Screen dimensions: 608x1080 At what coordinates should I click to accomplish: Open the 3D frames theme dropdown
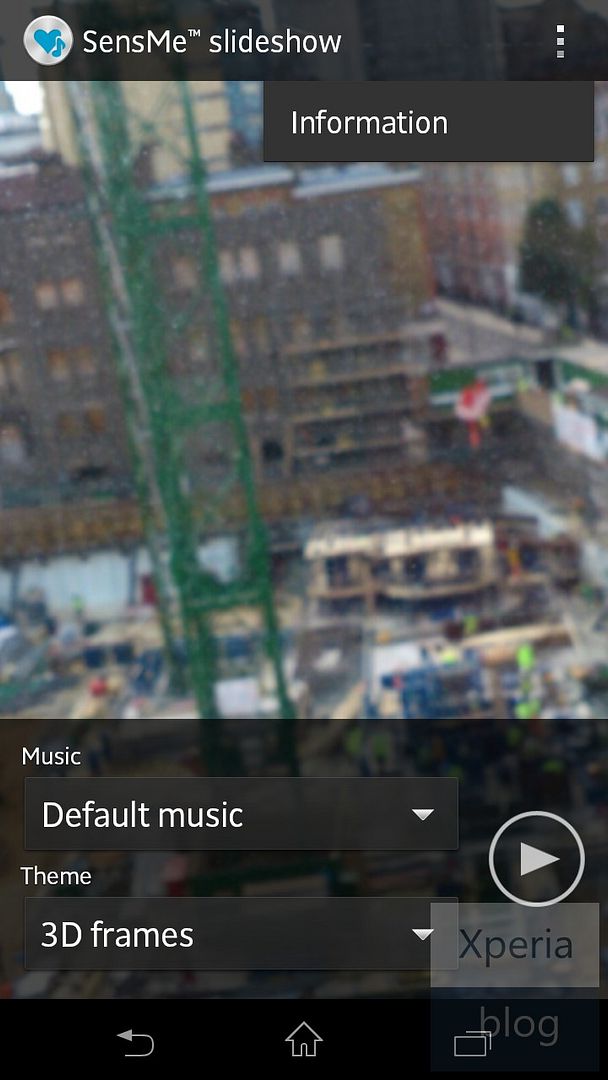241,933
